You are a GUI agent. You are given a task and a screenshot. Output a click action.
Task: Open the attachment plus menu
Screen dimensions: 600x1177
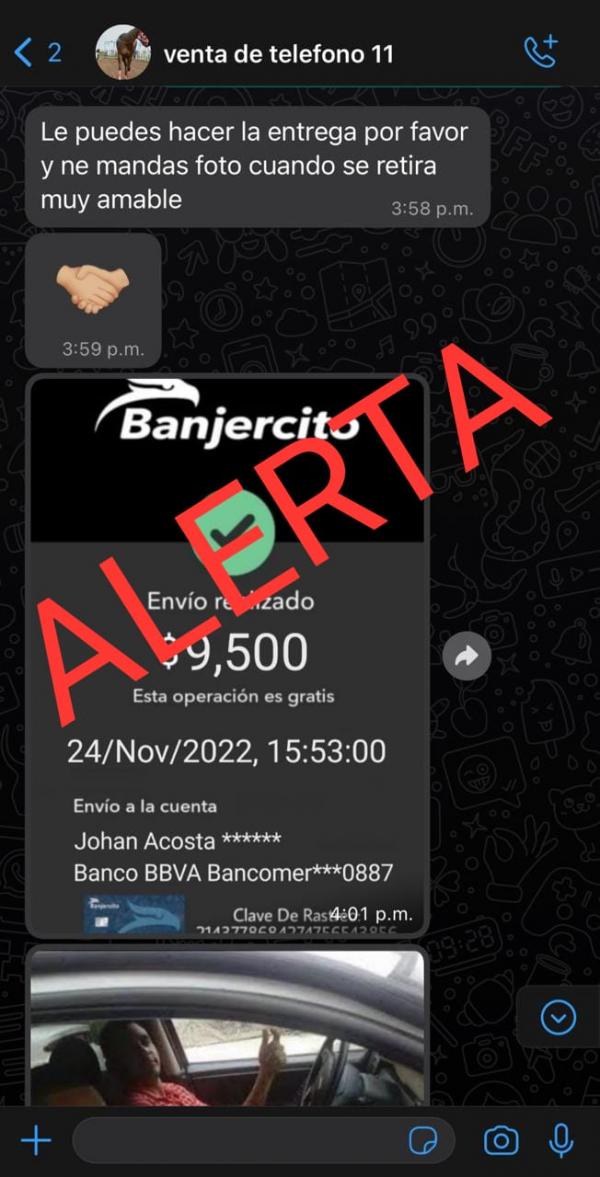coord(35,1141)
